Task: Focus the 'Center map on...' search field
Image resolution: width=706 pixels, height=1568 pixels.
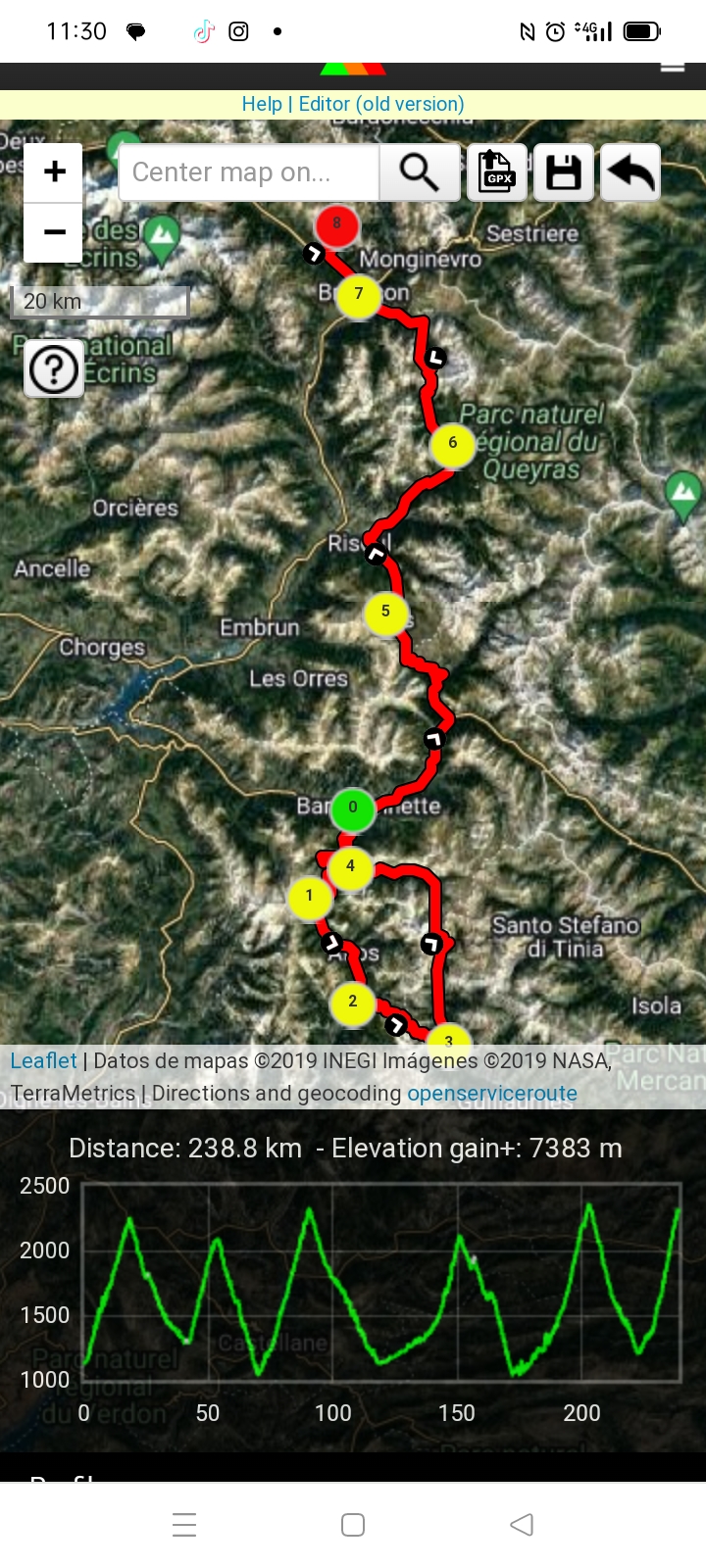Action: [x=249, y=172]
